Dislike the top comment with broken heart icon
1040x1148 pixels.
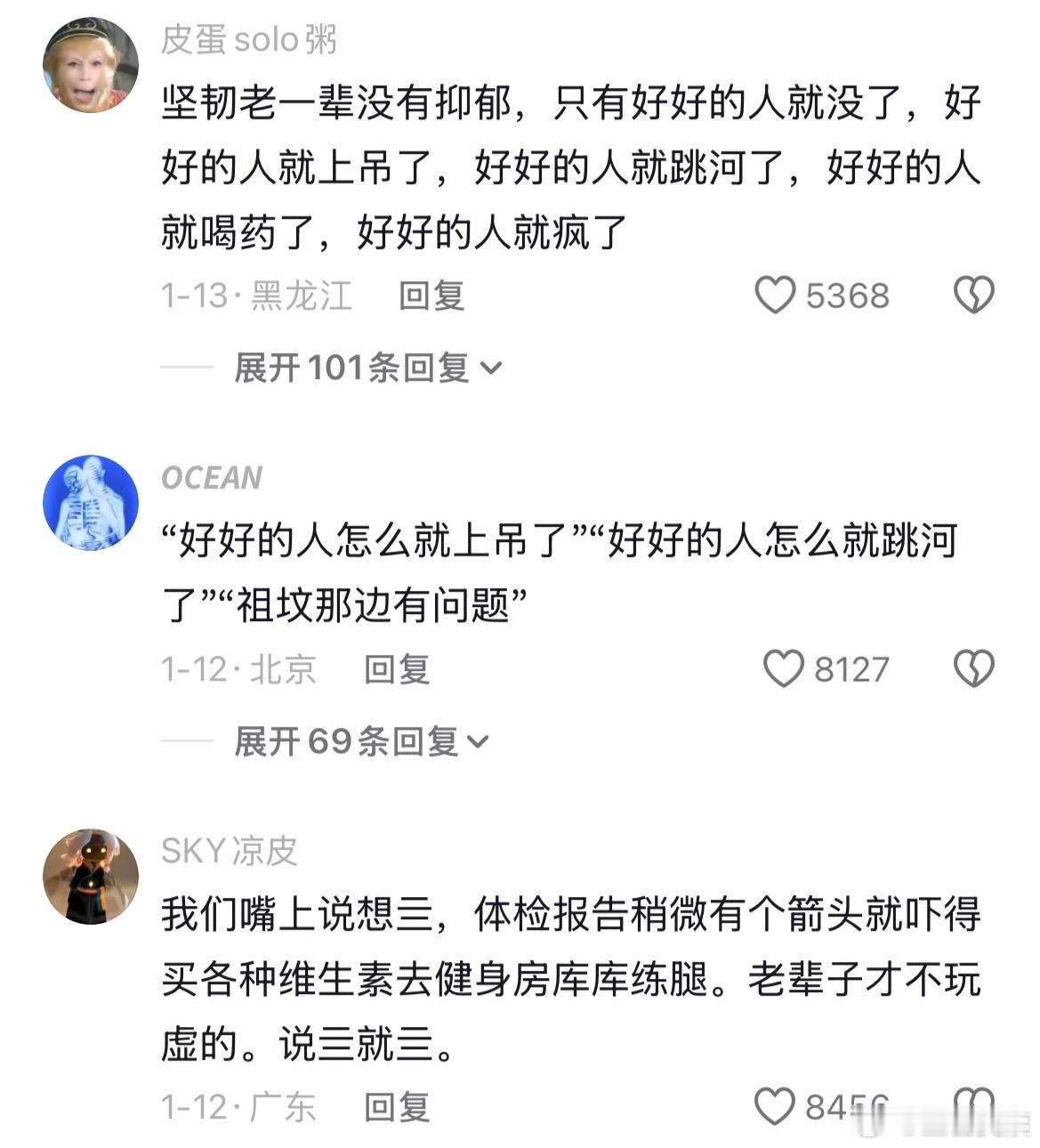[975, 294]
